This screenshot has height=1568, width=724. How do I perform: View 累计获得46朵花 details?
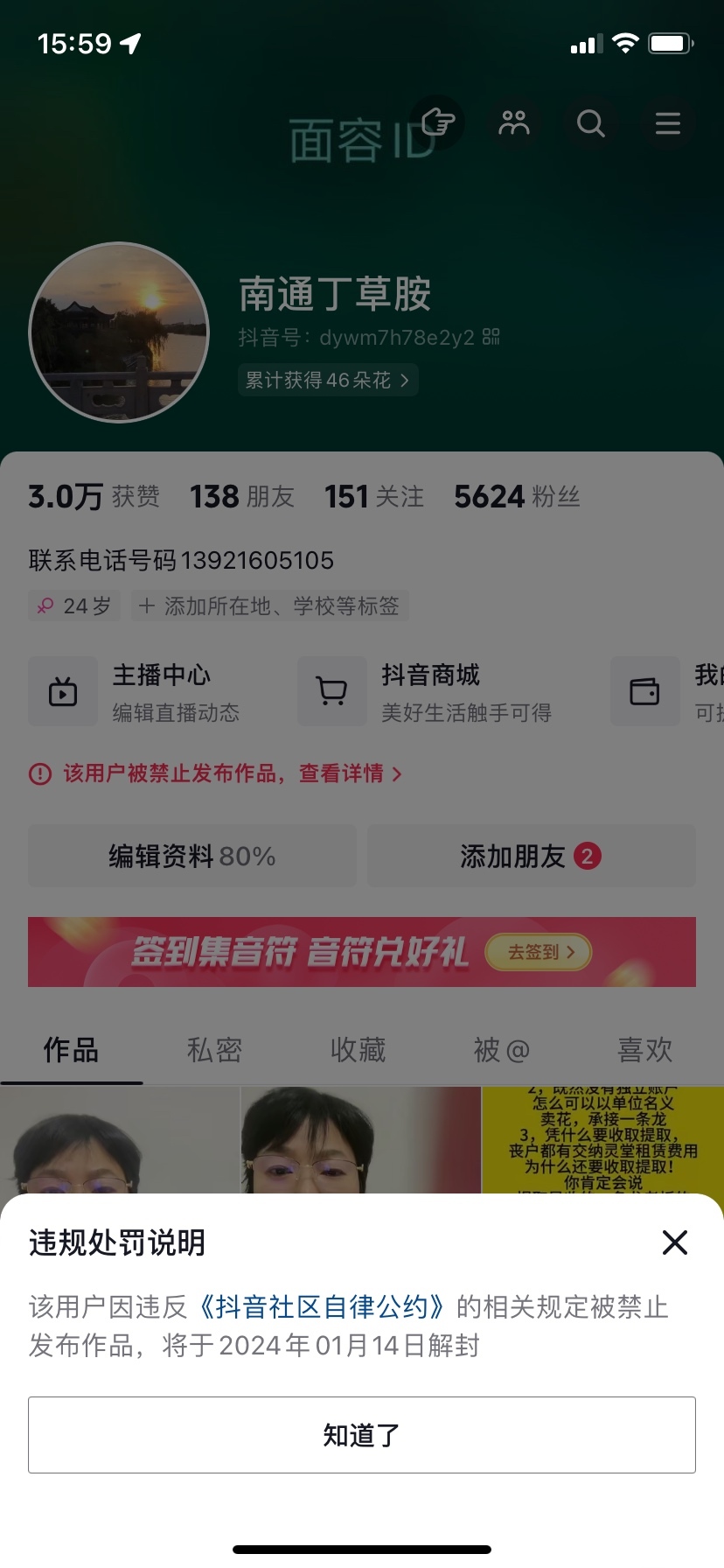point(327,381)
